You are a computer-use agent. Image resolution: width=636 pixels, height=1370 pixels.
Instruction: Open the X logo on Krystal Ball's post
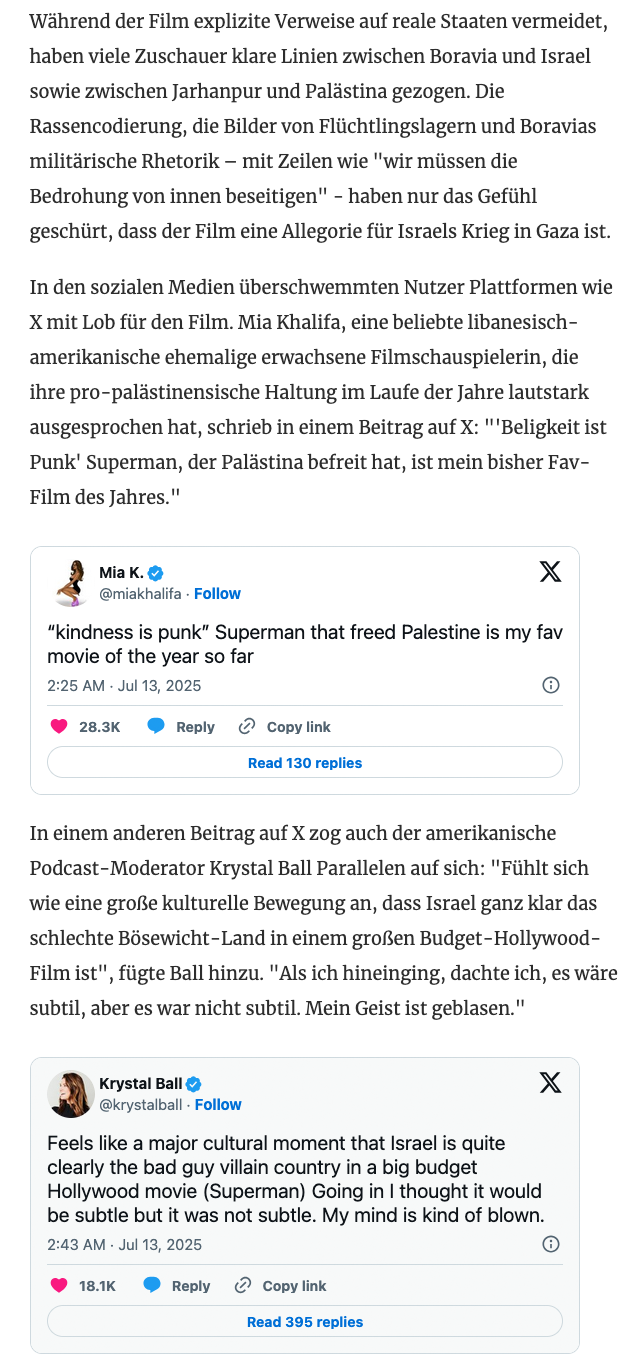tap(550, 1083)
